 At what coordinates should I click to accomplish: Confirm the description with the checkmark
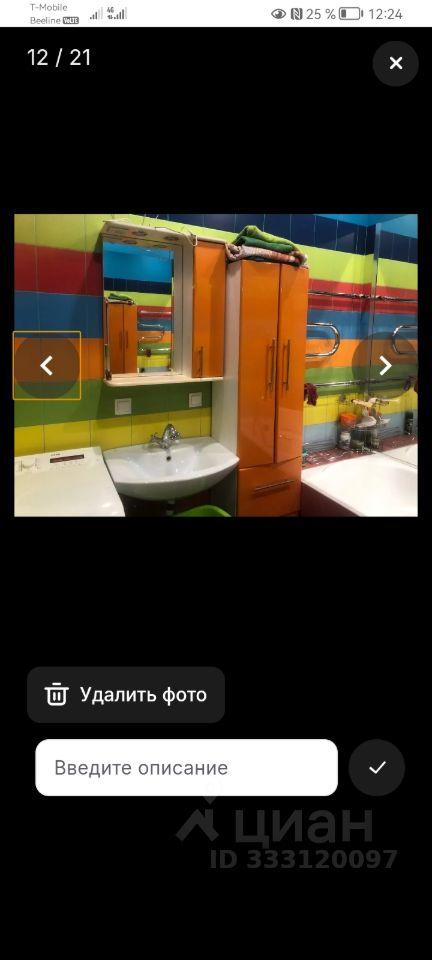pos(377,767)
